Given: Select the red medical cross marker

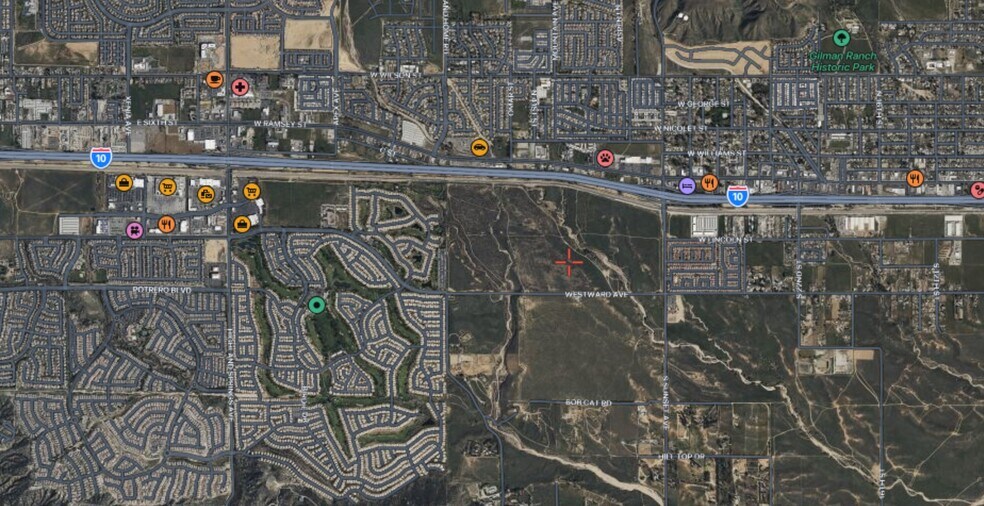Looking at the screenshot, I should (x=240, y=87).
